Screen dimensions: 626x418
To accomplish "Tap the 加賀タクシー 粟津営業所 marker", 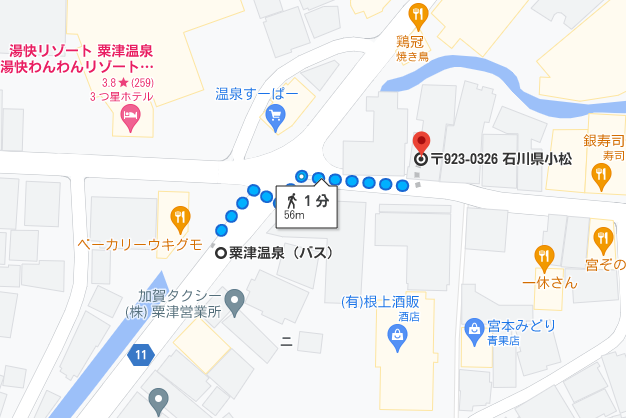I will point(235,299).
